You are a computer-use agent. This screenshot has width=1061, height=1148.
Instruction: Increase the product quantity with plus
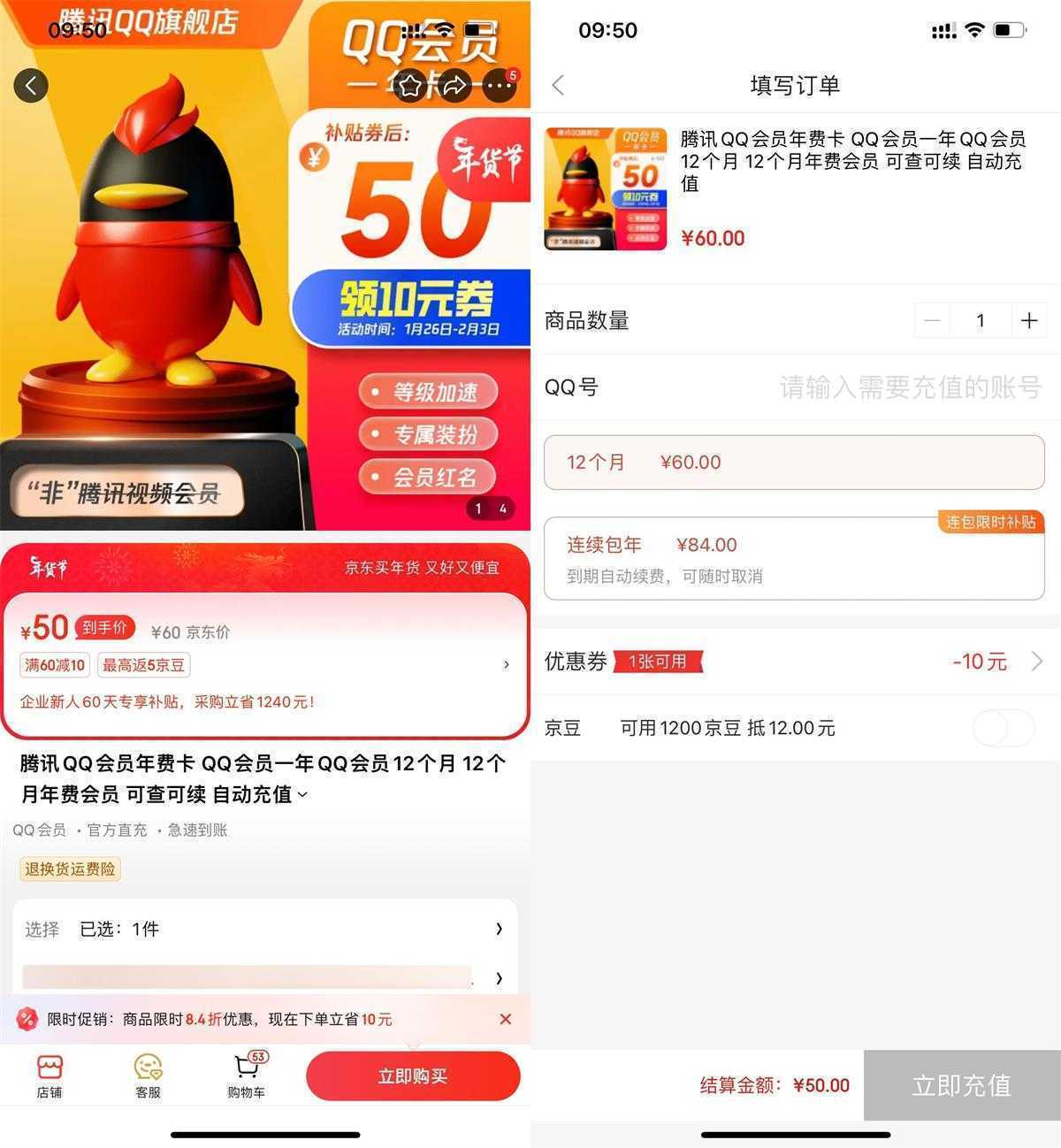[x=1028, y=320]
